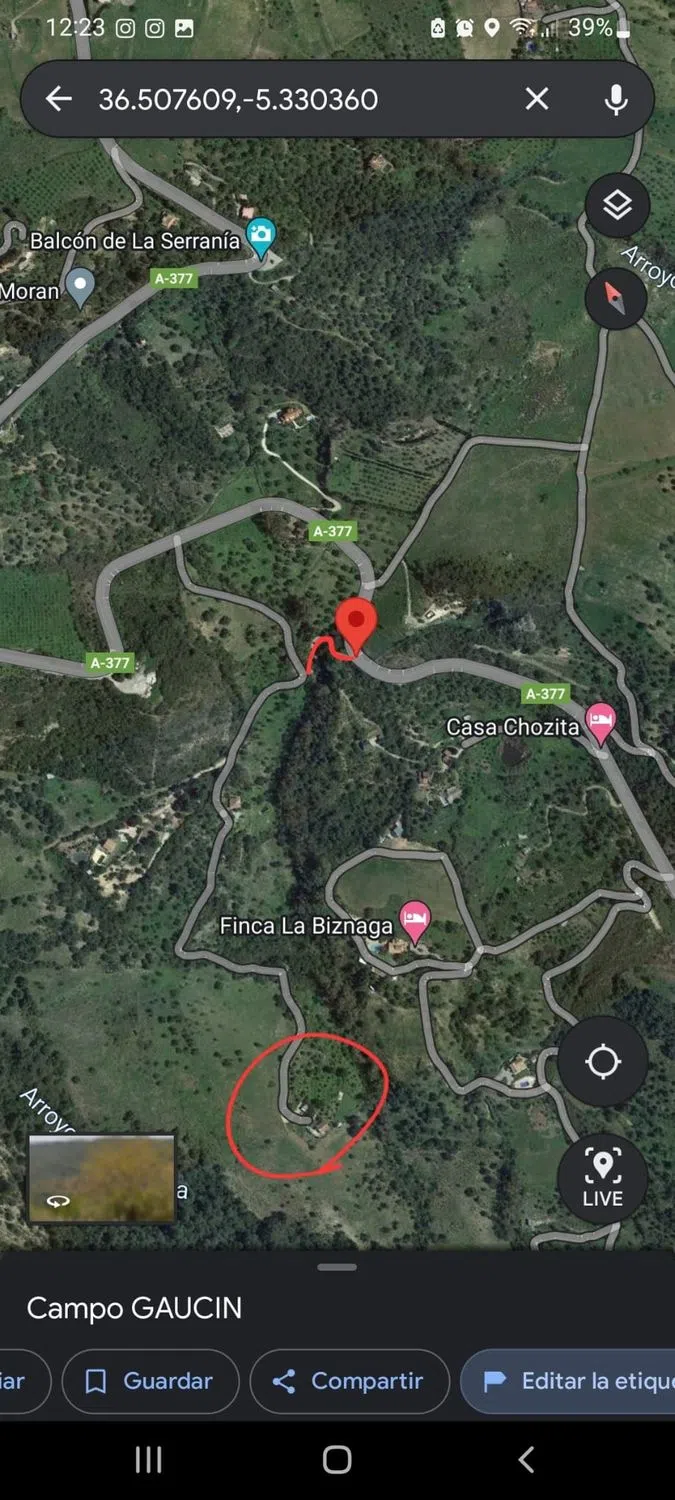Open the Street View preview thumbnail

pyautogui.click(x=102, y=1178)
